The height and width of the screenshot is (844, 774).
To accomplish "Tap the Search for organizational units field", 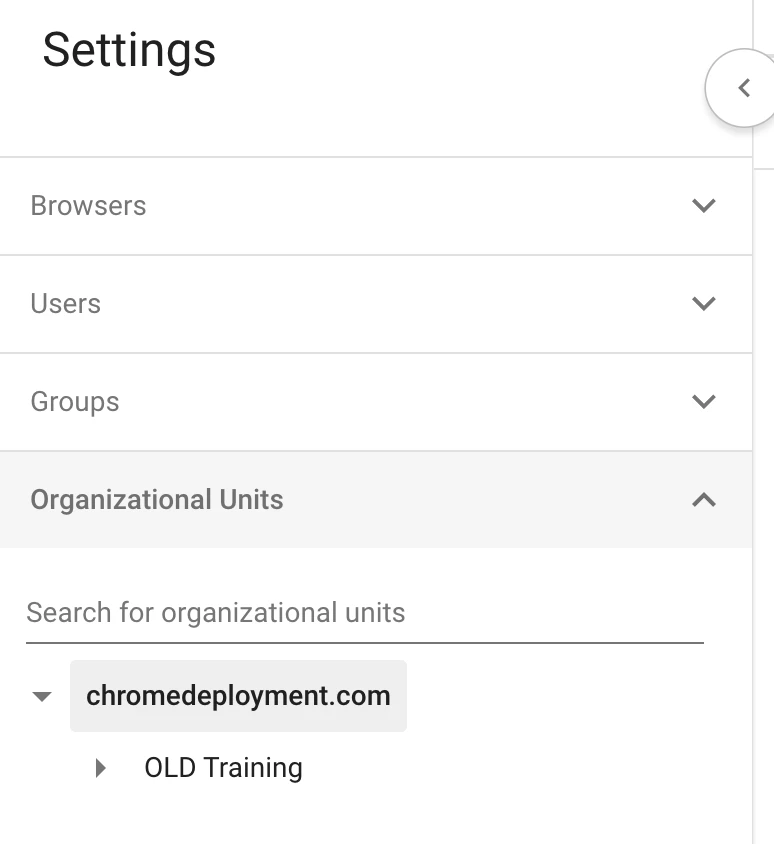I will click(364, 613).
